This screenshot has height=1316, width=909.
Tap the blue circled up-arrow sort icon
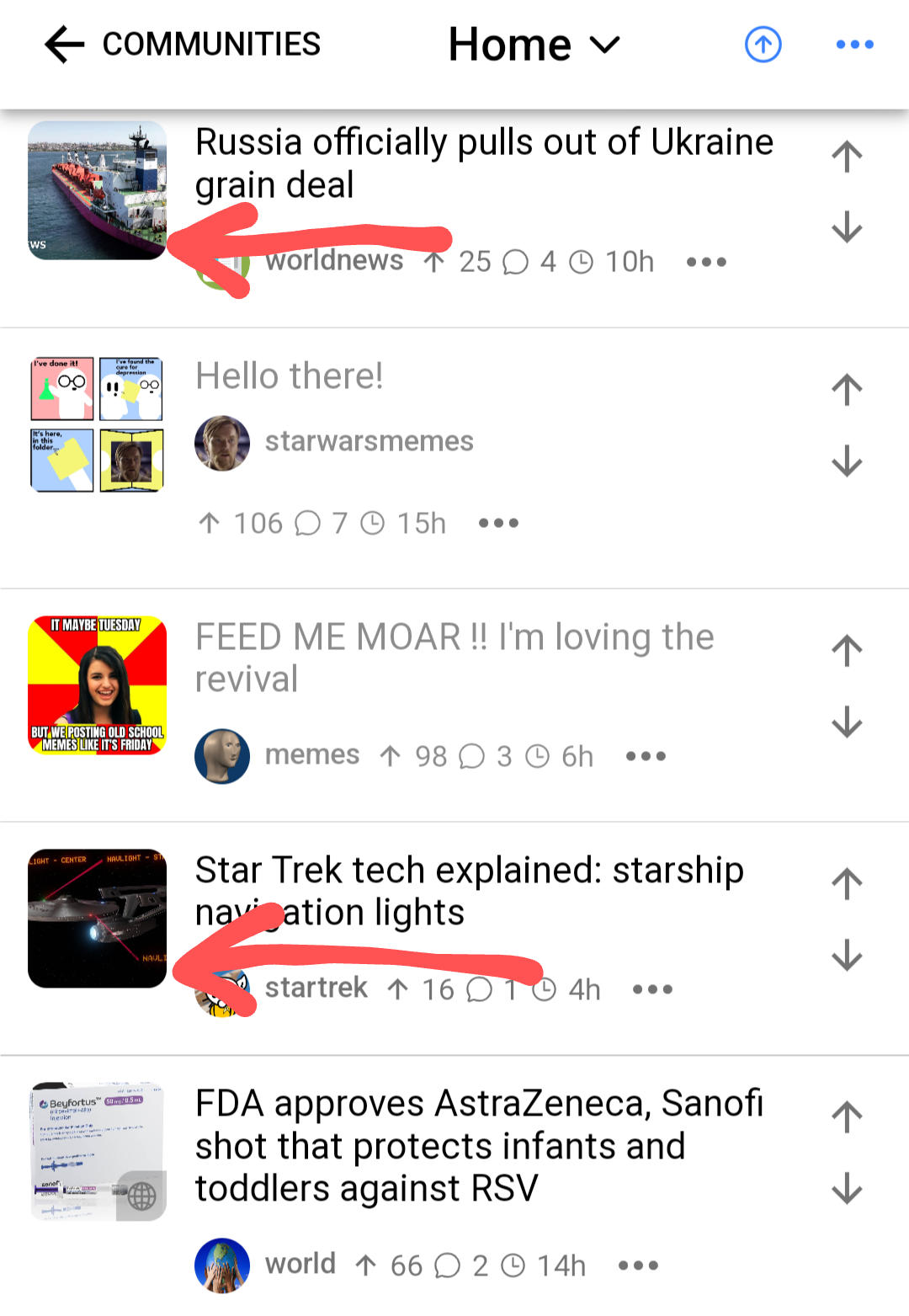click(x=763, y=45)
